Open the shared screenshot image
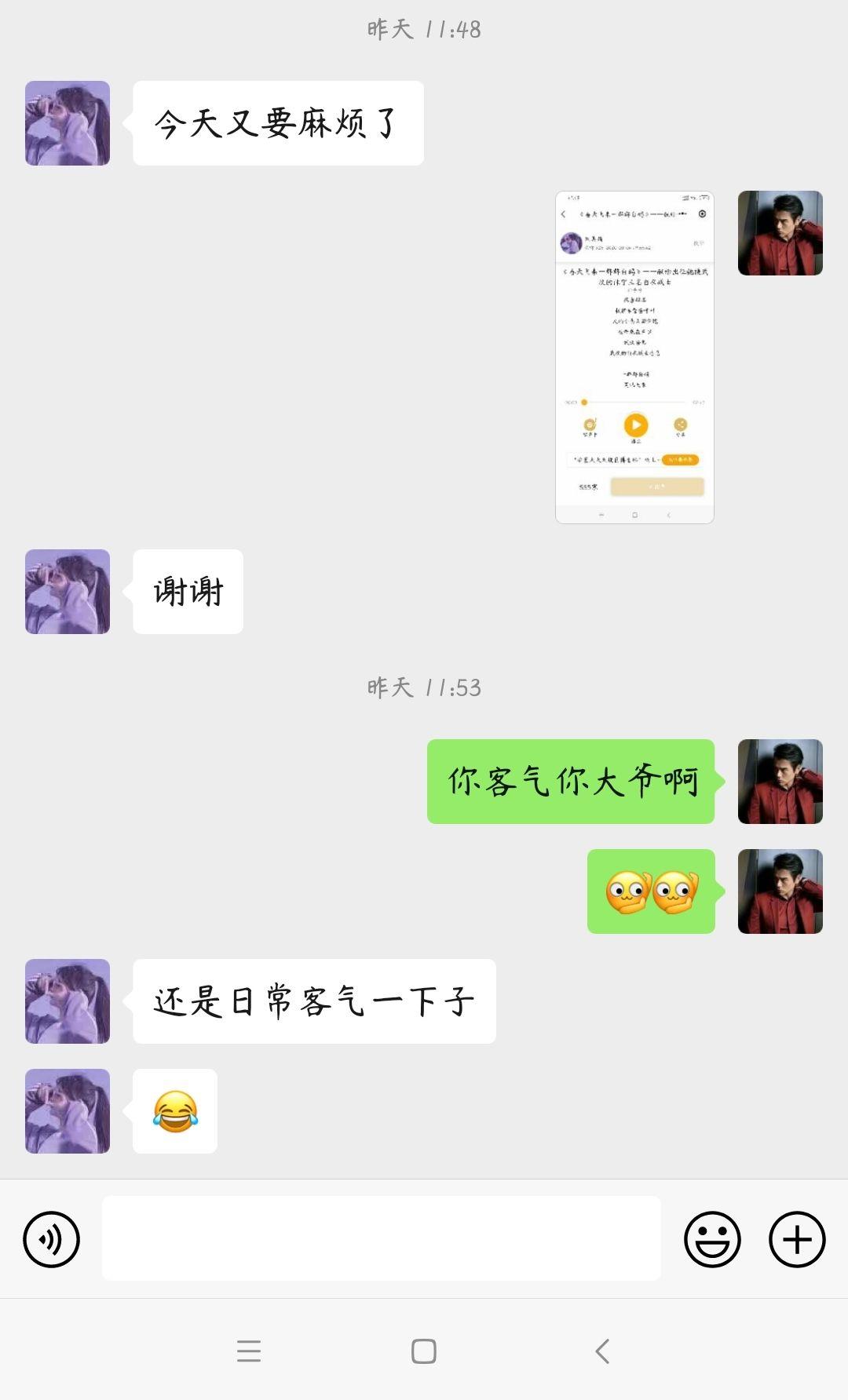The height and width of the screenshot is (1400, 848). [634, 357]
